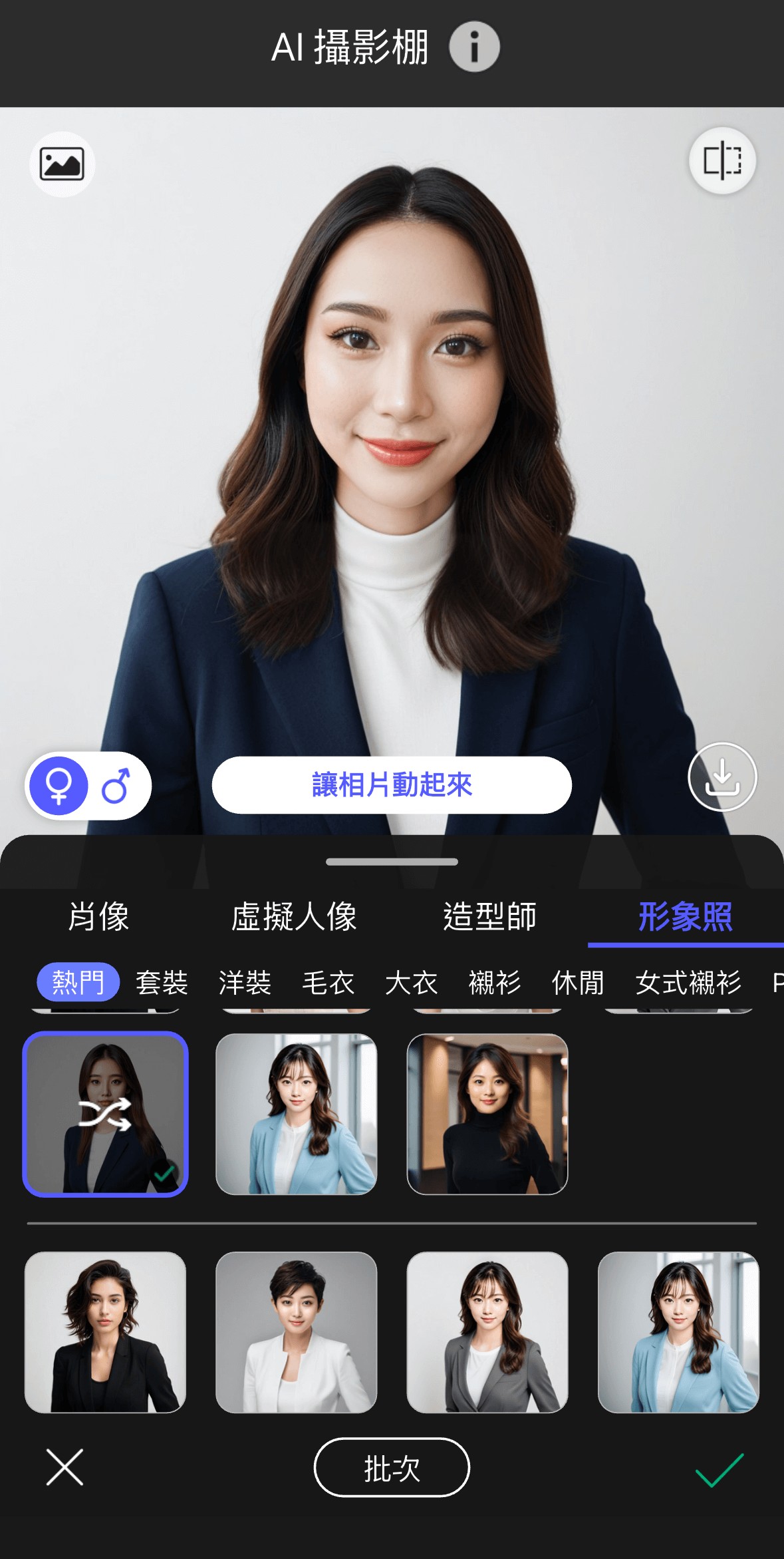Switch gender to male
Screen dimensions: 784x1559
pos(116,786)
